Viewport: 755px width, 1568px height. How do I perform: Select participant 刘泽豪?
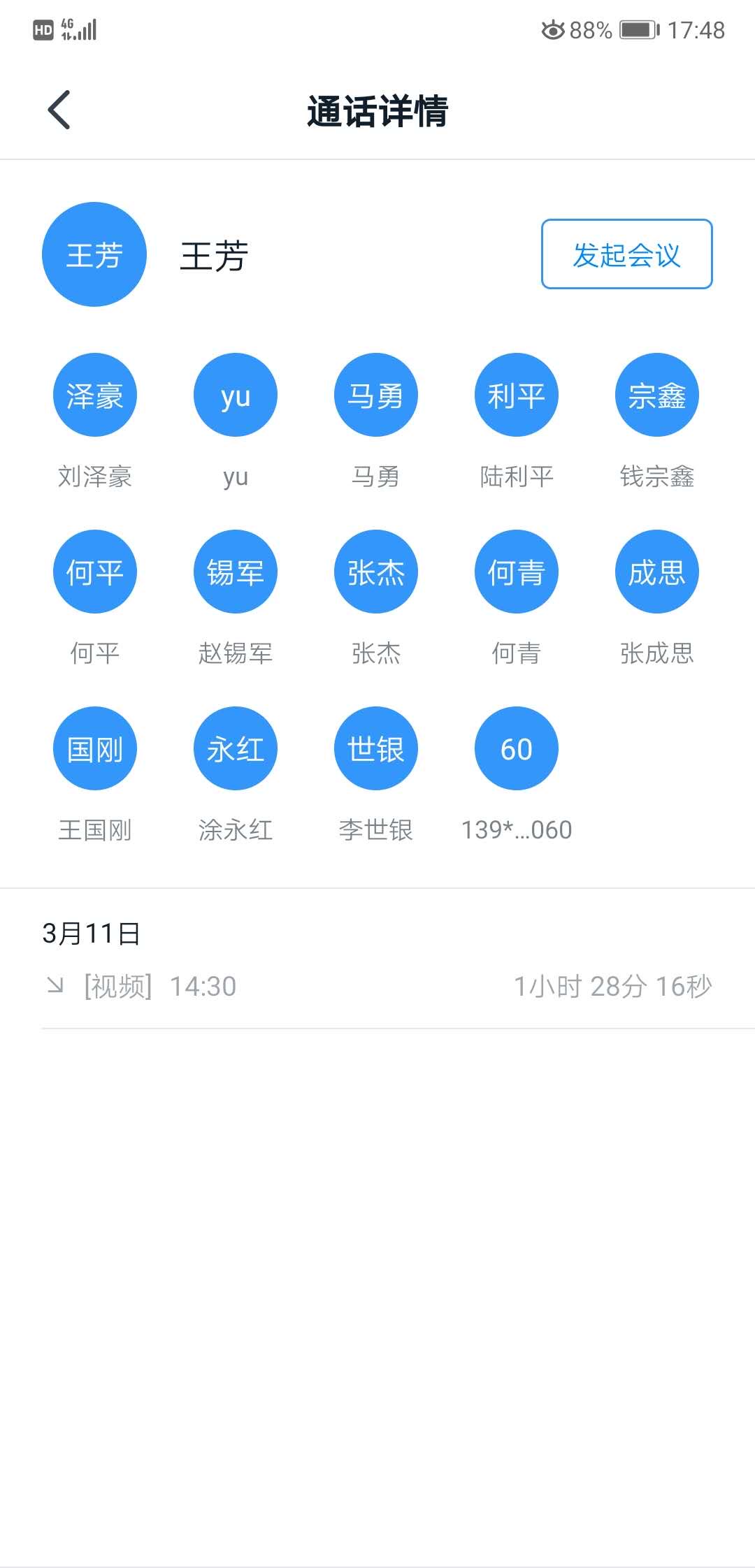[95, 395]
